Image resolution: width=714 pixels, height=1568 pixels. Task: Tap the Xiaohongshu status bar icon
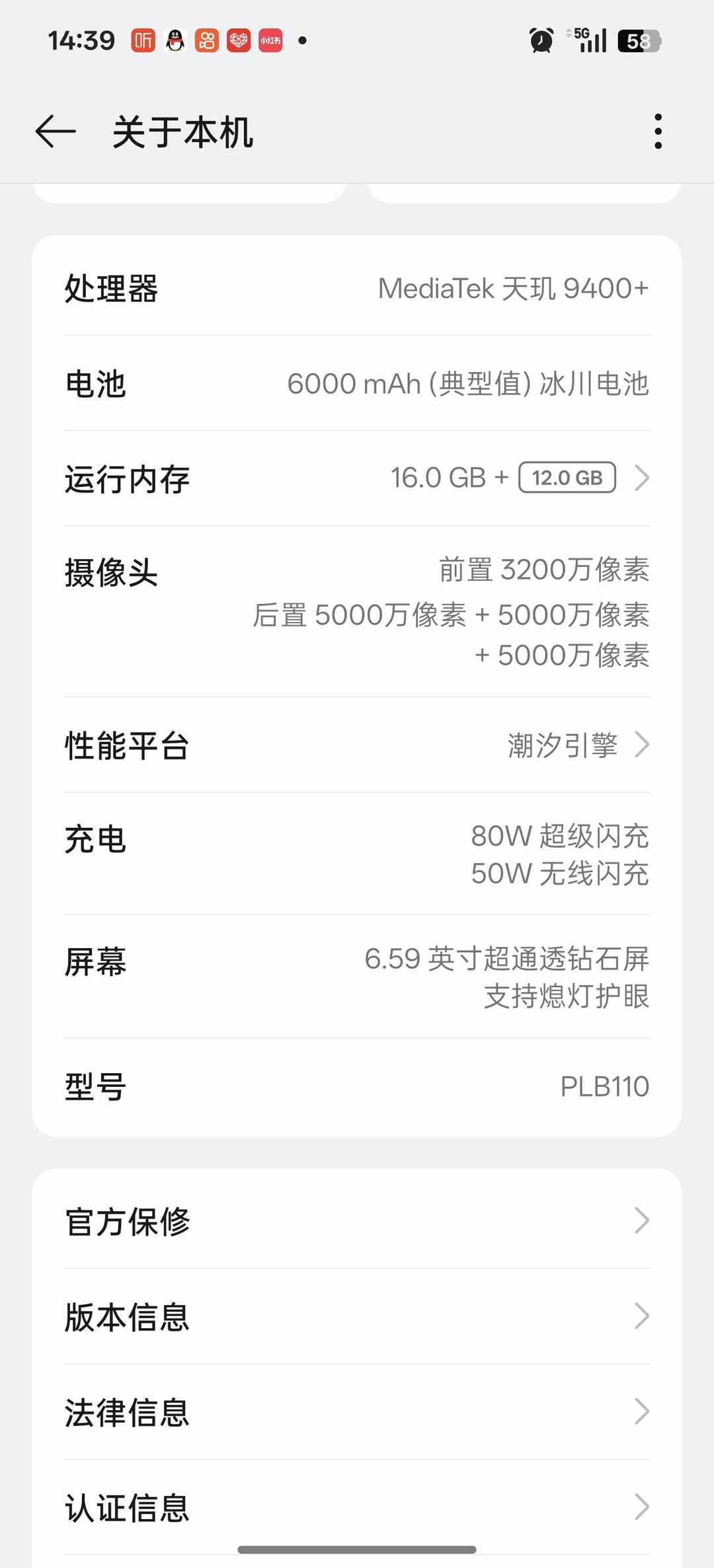click(269, 40)
